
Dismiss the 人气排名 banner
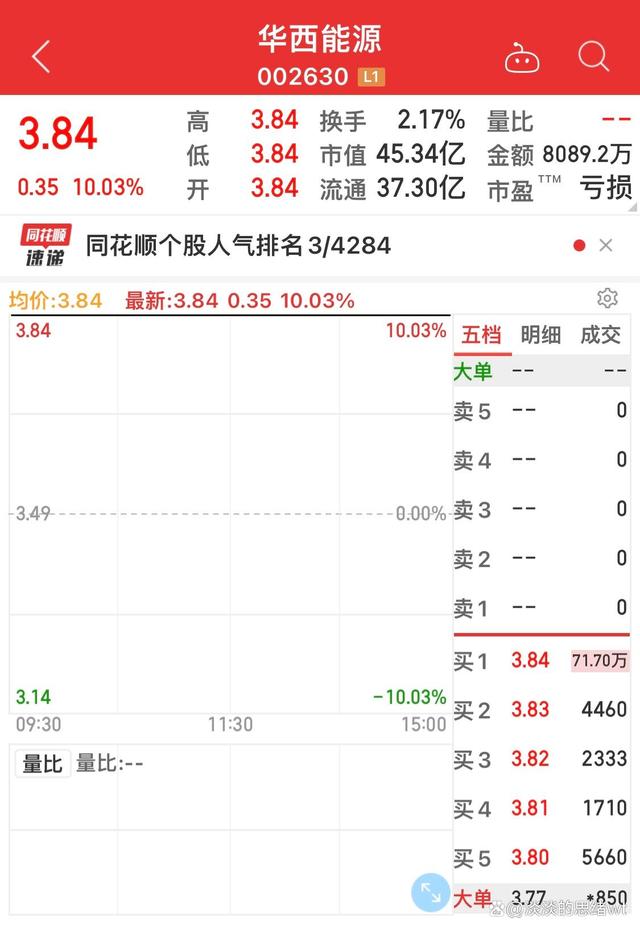pos(605,245)
